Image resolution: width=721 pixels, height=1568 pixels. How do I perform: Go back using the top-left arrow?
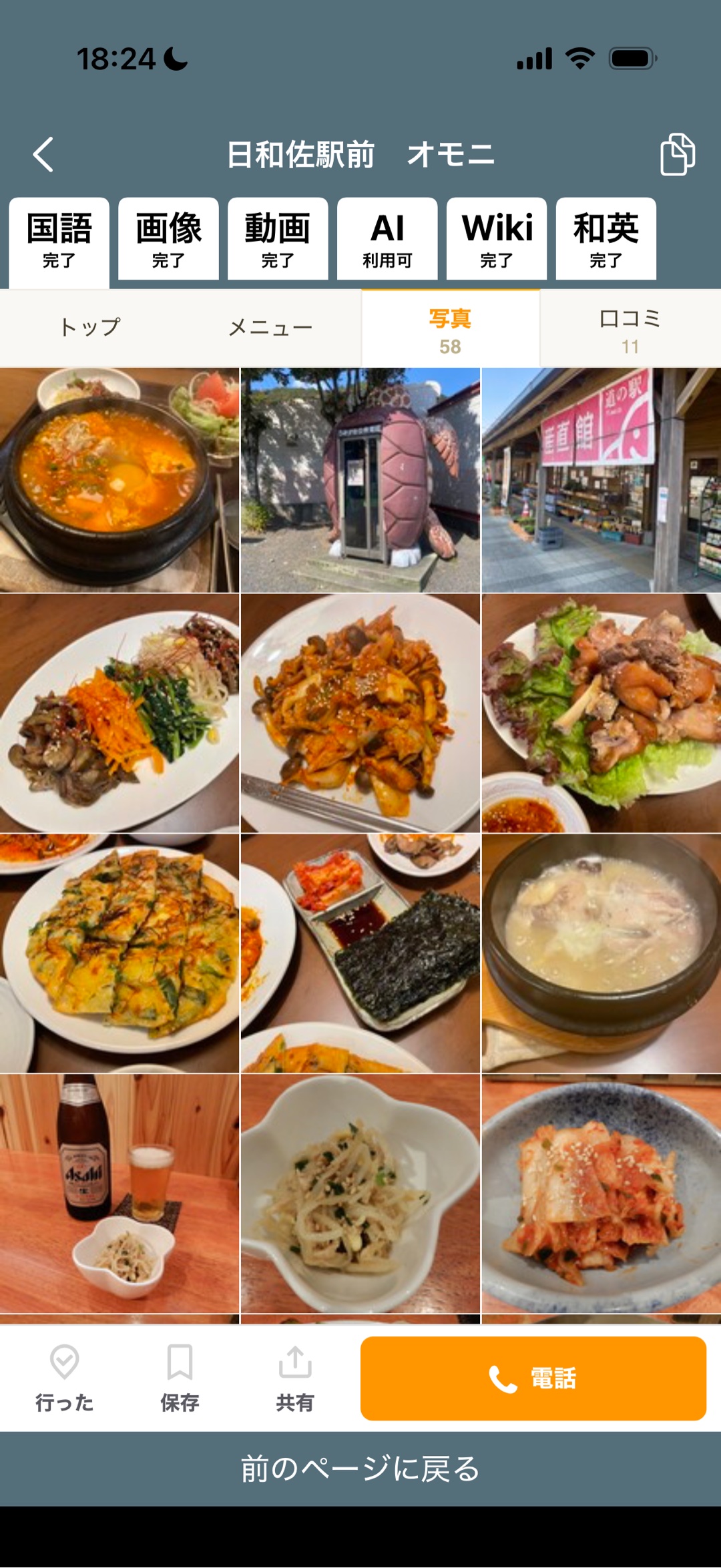[x=43, y=155]
